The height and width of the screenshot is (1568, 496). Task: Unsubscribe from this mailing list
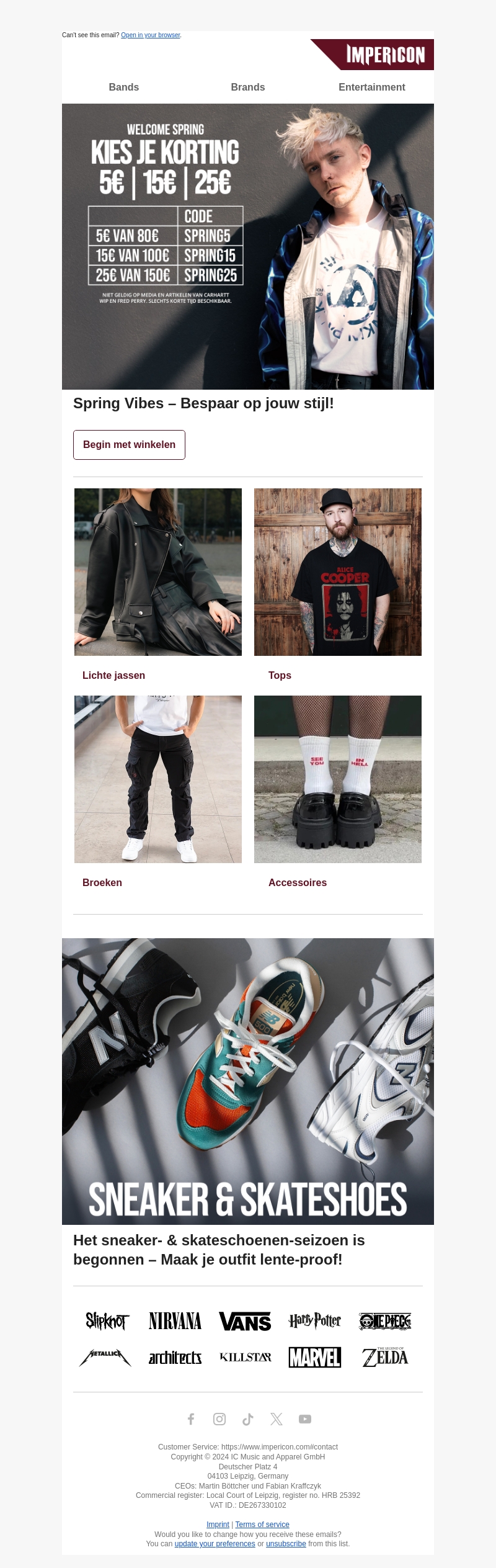[286, 1544]
